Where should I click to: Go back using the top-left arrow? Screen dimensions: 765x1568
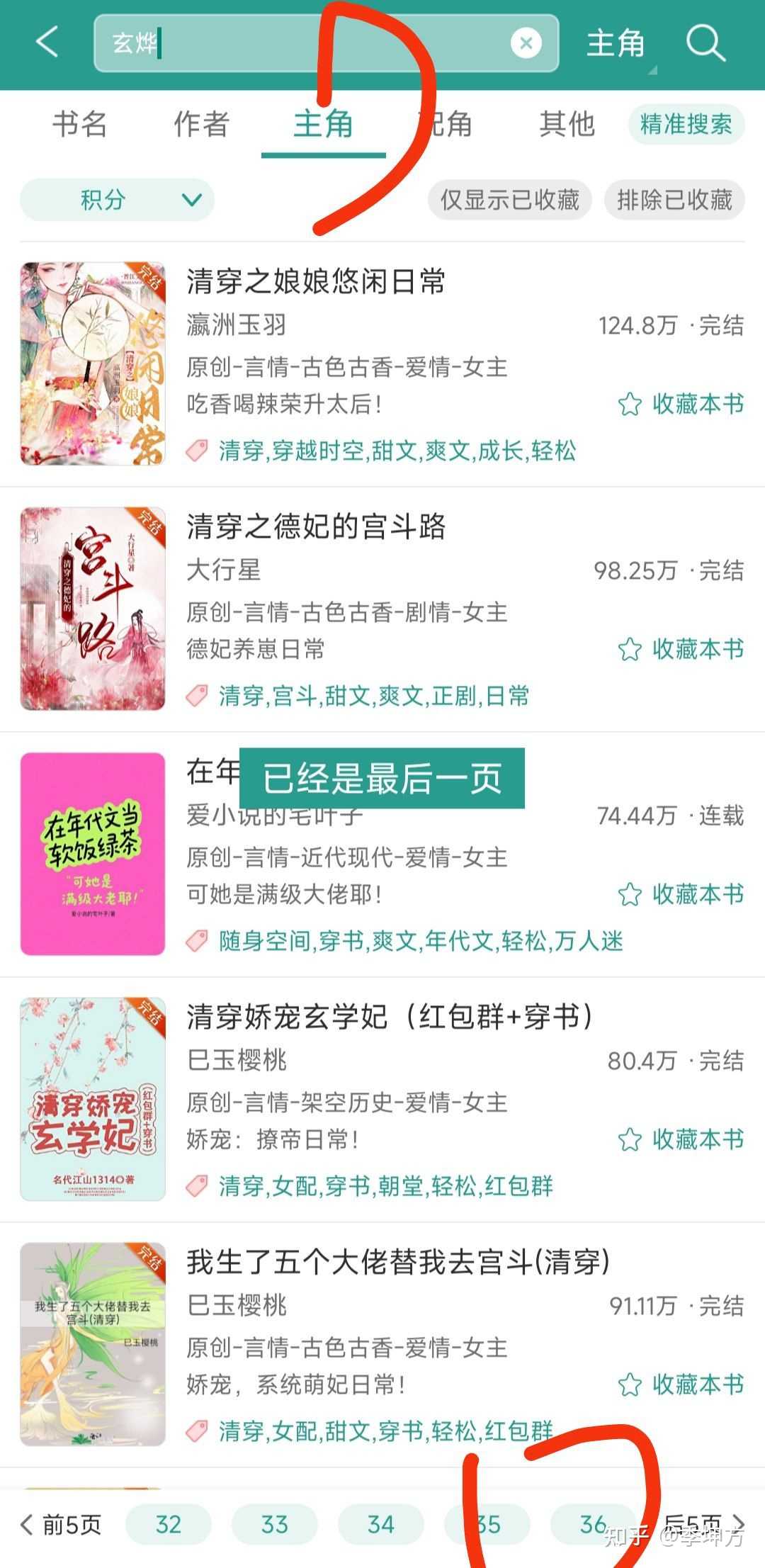[47, 43]
